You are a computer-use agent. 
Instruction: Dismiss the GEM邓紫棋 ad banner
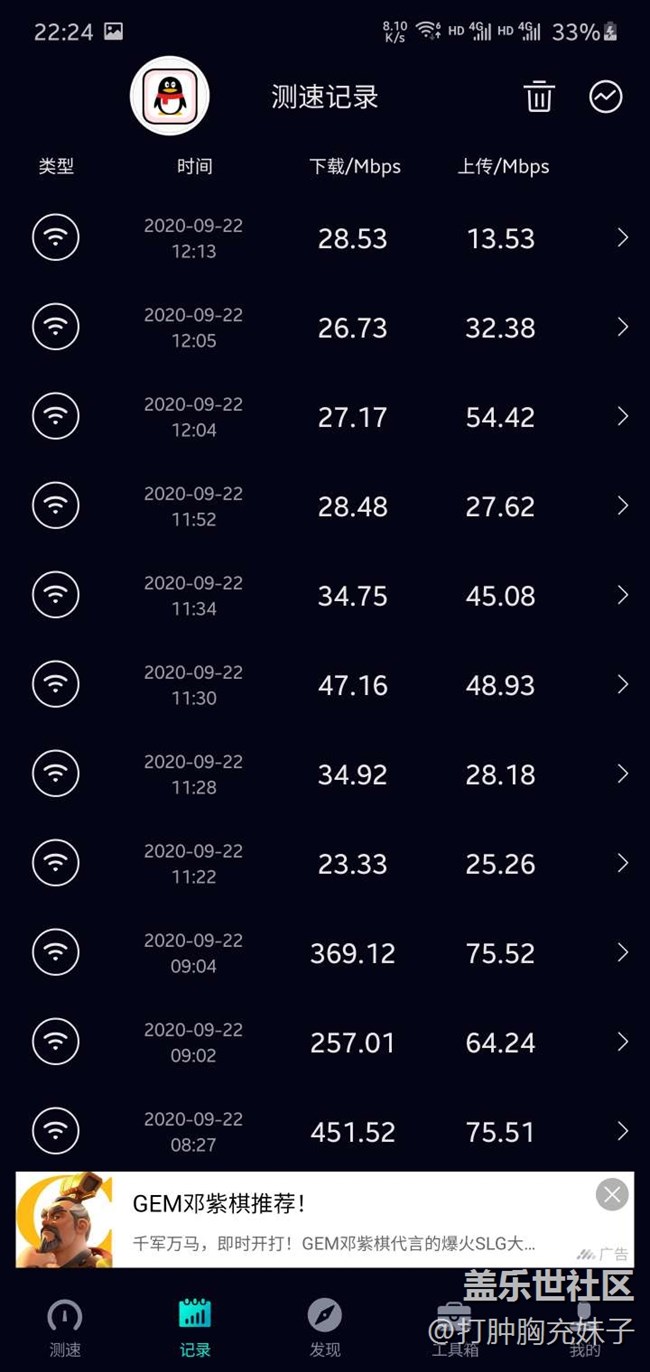(612, 1194)
